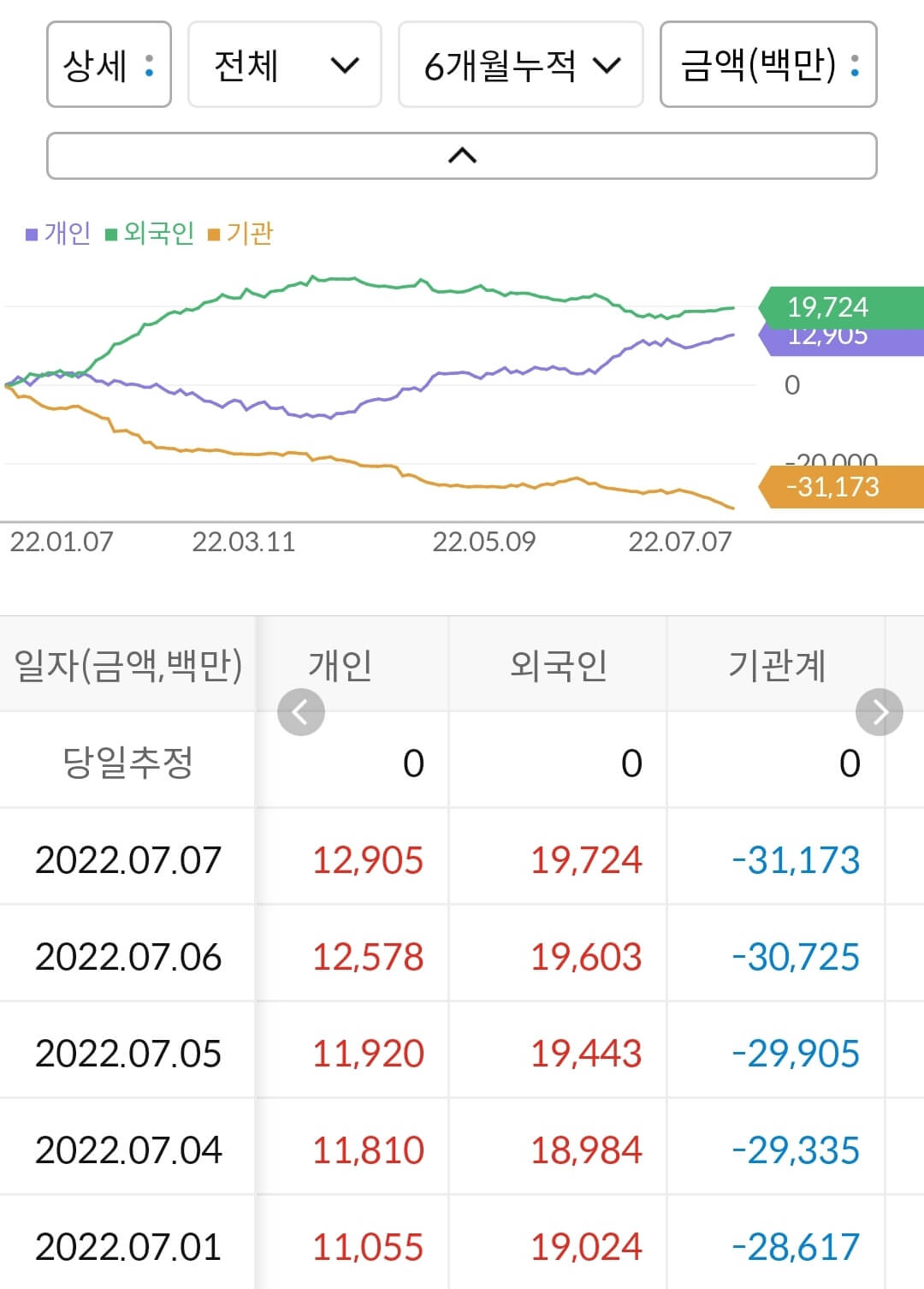Click the 금액(백만) unit selector
Screen dimensions: 924x1289
(x=766, y=66)
